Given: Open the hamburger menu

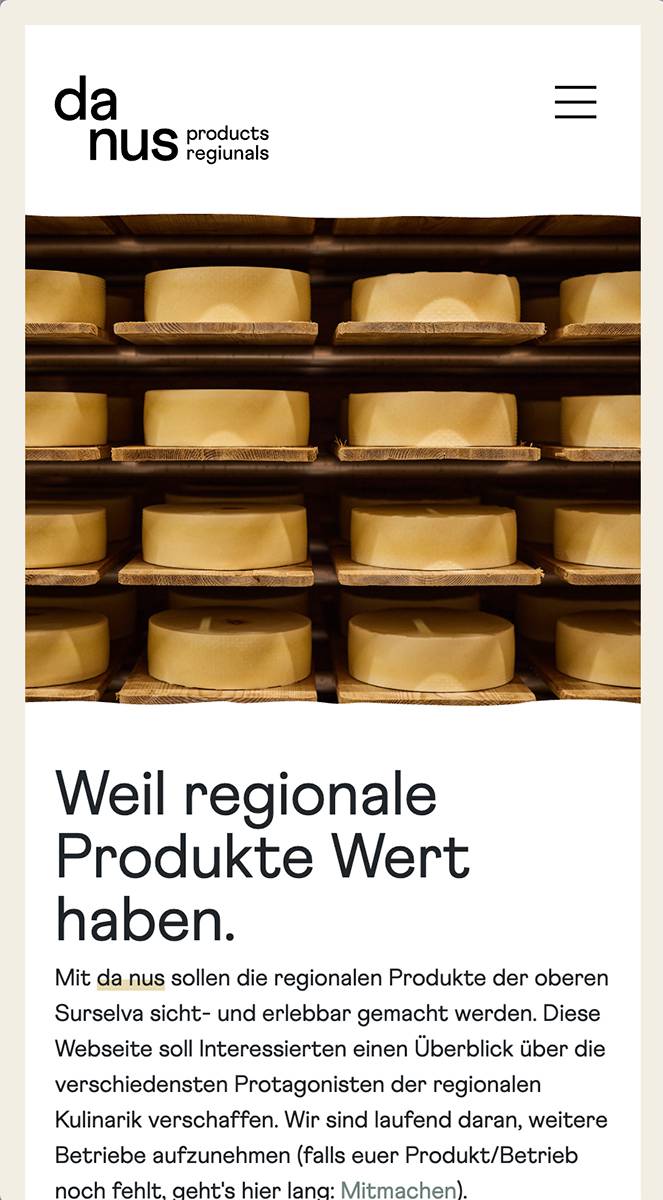Looking at the screenshot, I should [x=575, y=102].
